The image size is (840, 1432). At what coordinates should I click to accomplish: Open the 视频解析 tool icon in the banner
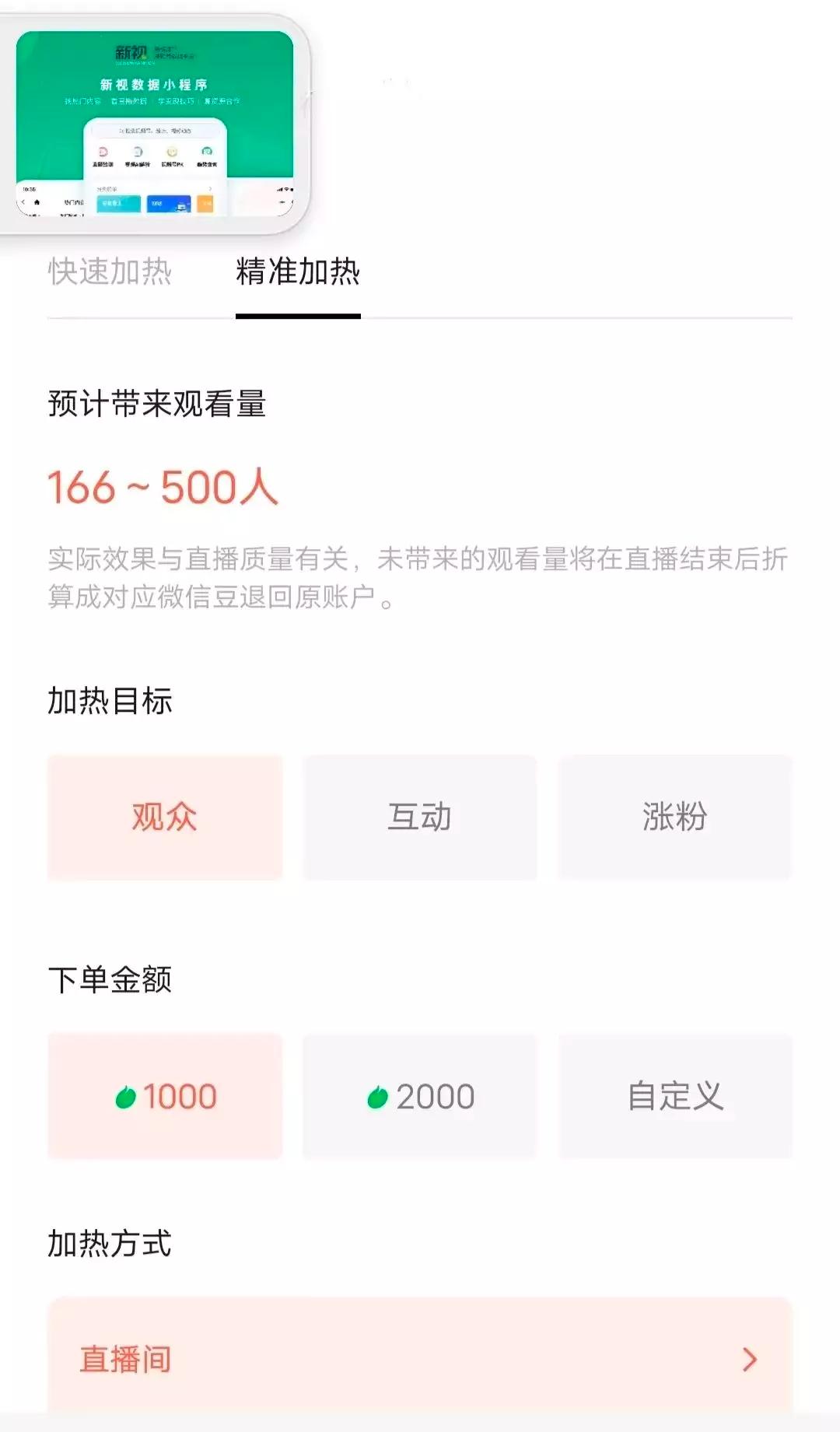coord(138,151)
